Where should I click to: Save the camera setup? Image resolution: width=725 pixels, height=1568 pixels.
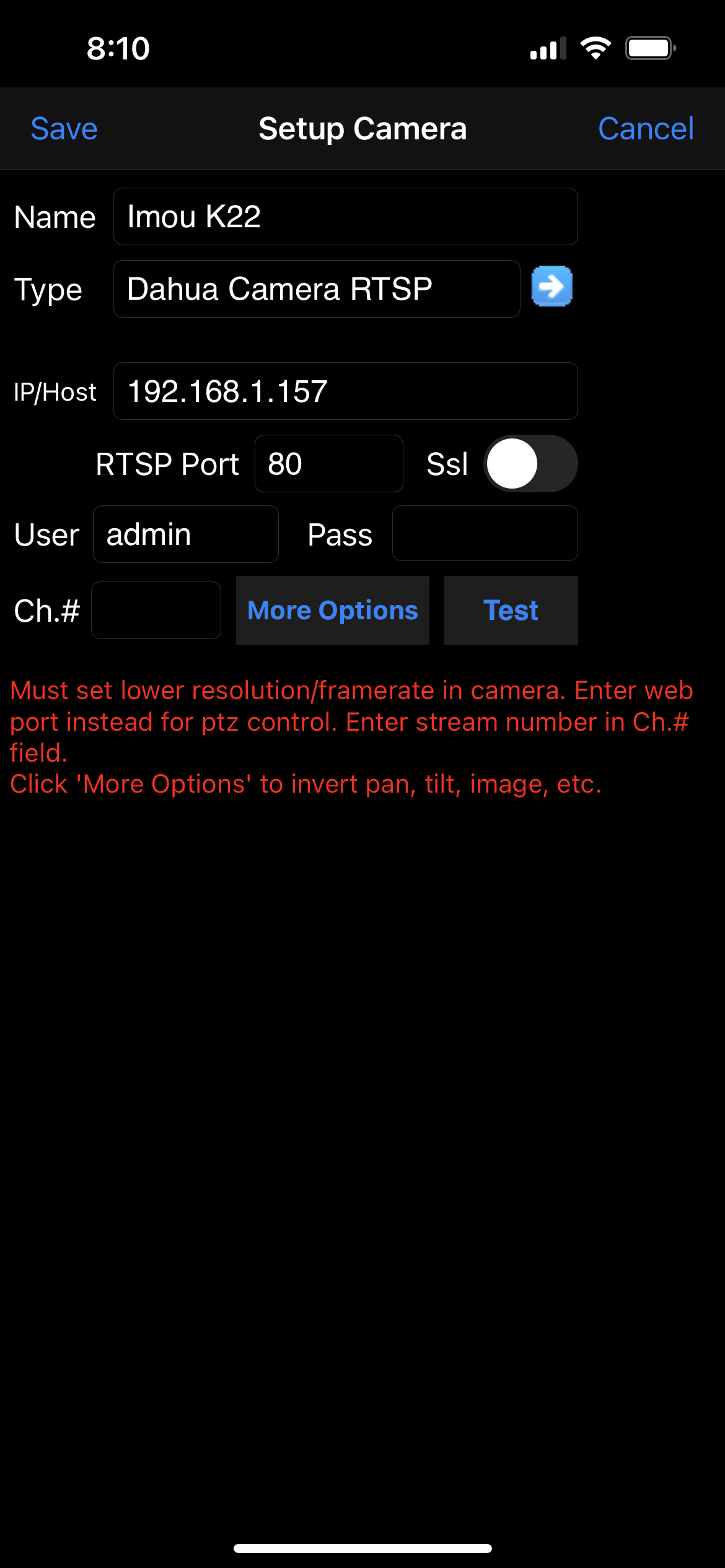pyautogui.click(x=64, y=129)
